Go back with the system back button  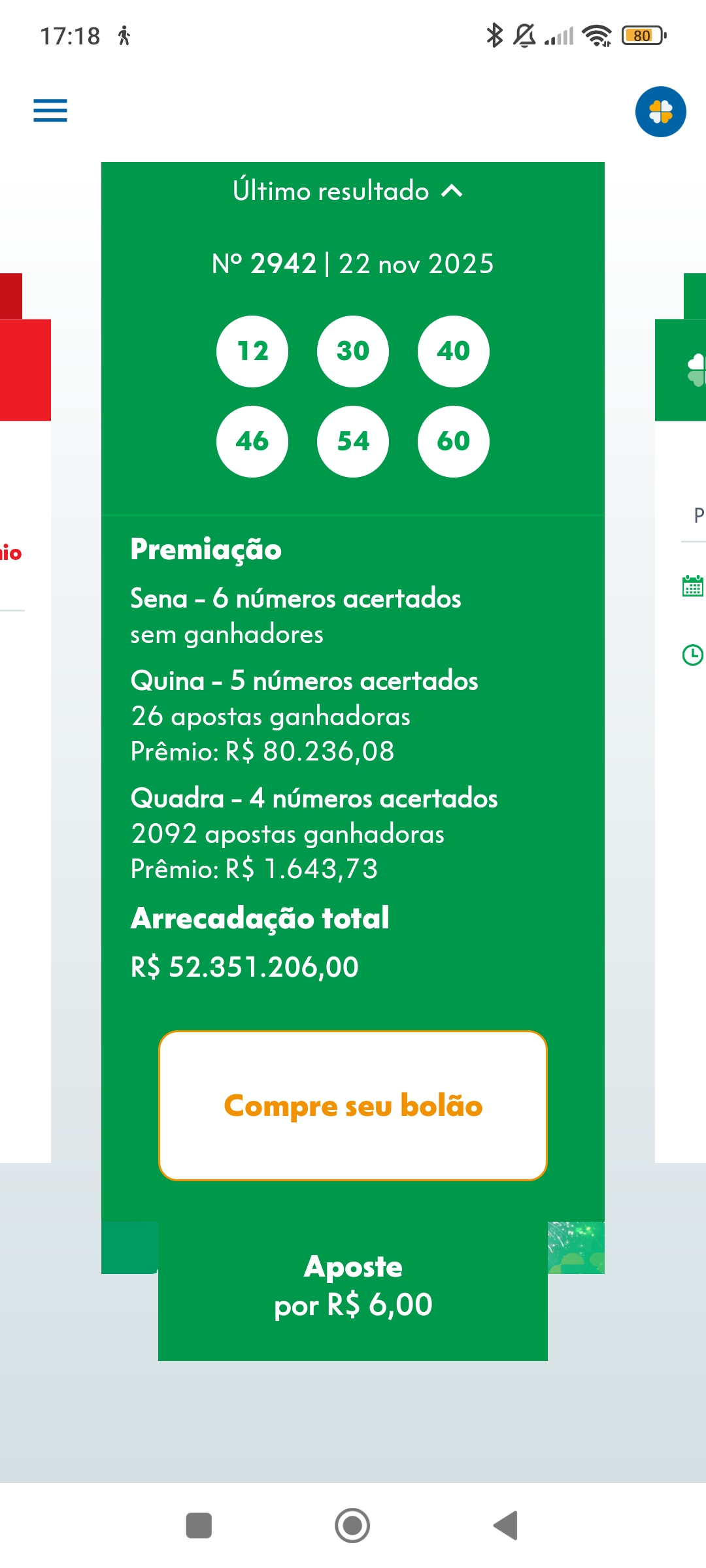tap(505, 1526)
